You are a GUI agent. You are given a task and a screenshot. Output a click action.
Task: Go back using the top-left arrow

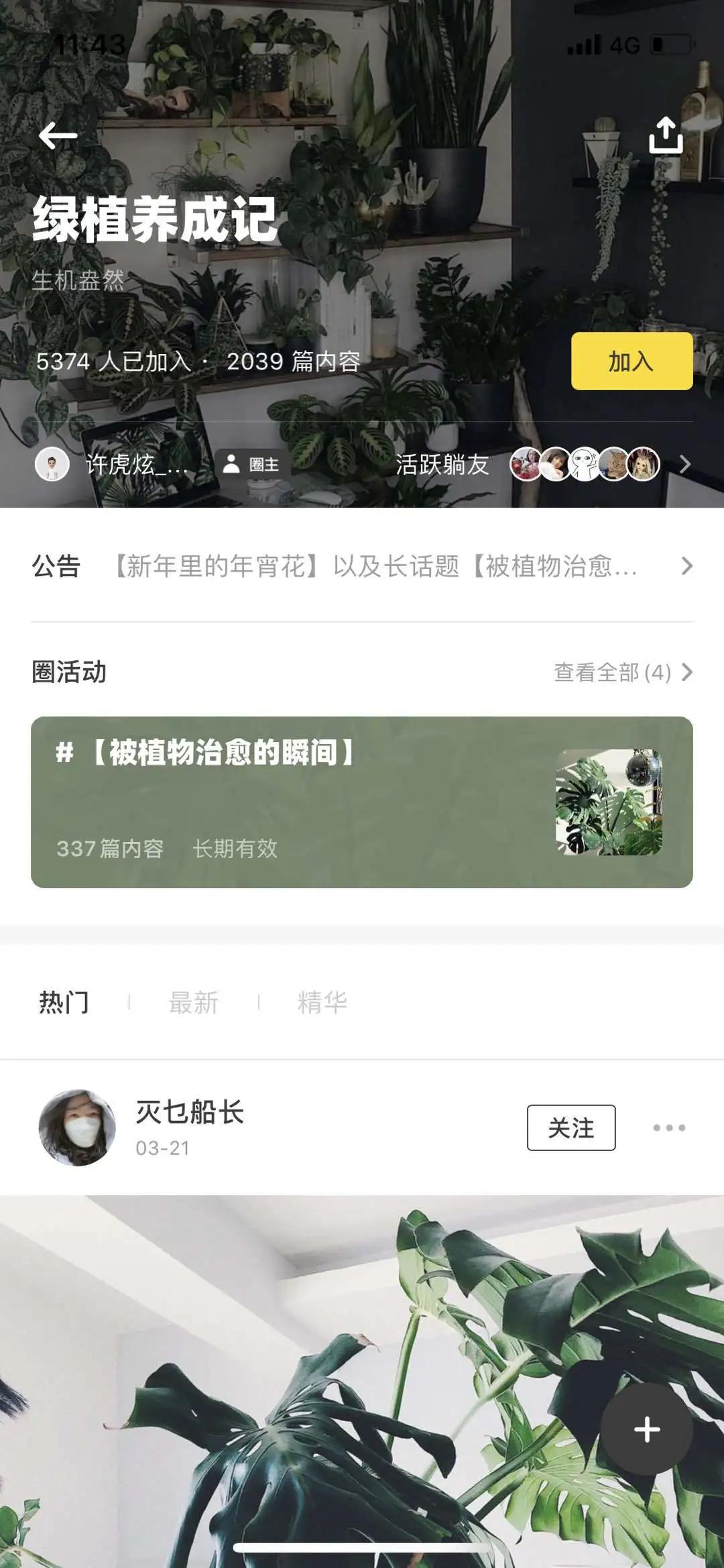(58, 136)
